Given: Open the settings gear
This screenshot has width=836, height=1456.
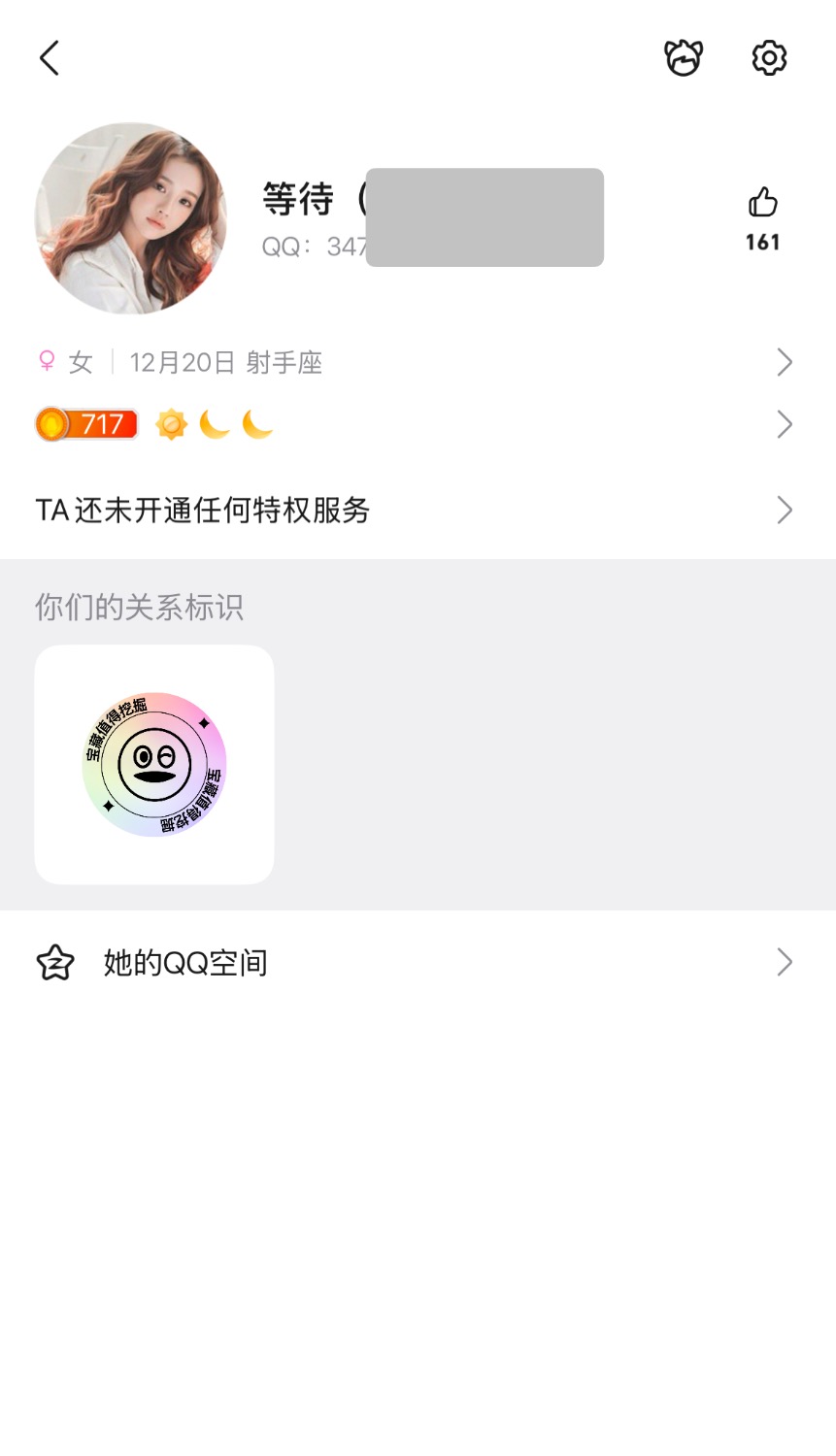Looking at the screenshot, I should click(x=769, y=58).
